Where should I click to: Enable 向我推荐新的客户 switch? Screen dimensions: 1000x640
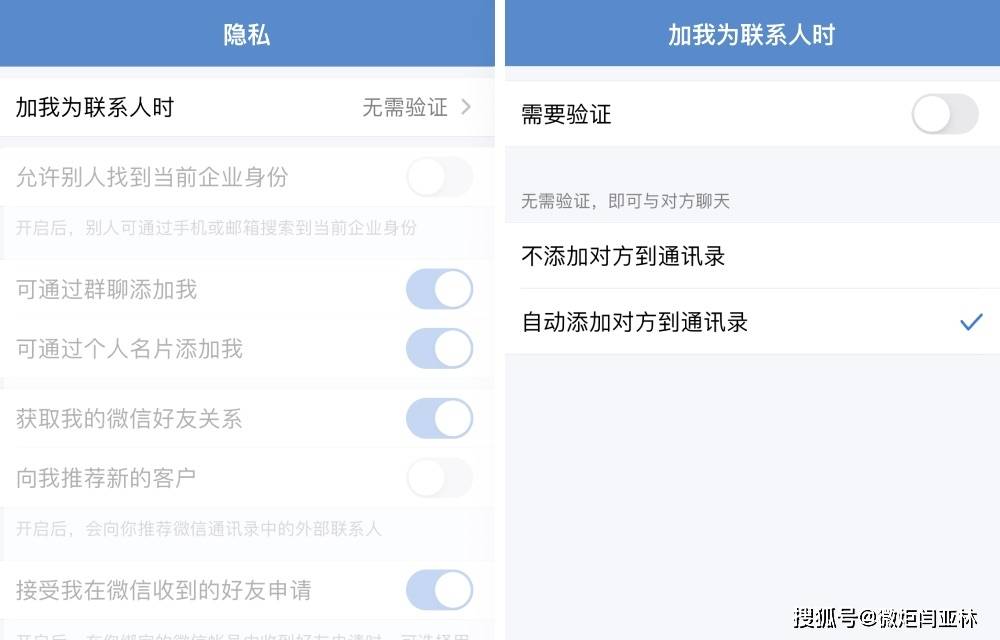tap(439, 478)
